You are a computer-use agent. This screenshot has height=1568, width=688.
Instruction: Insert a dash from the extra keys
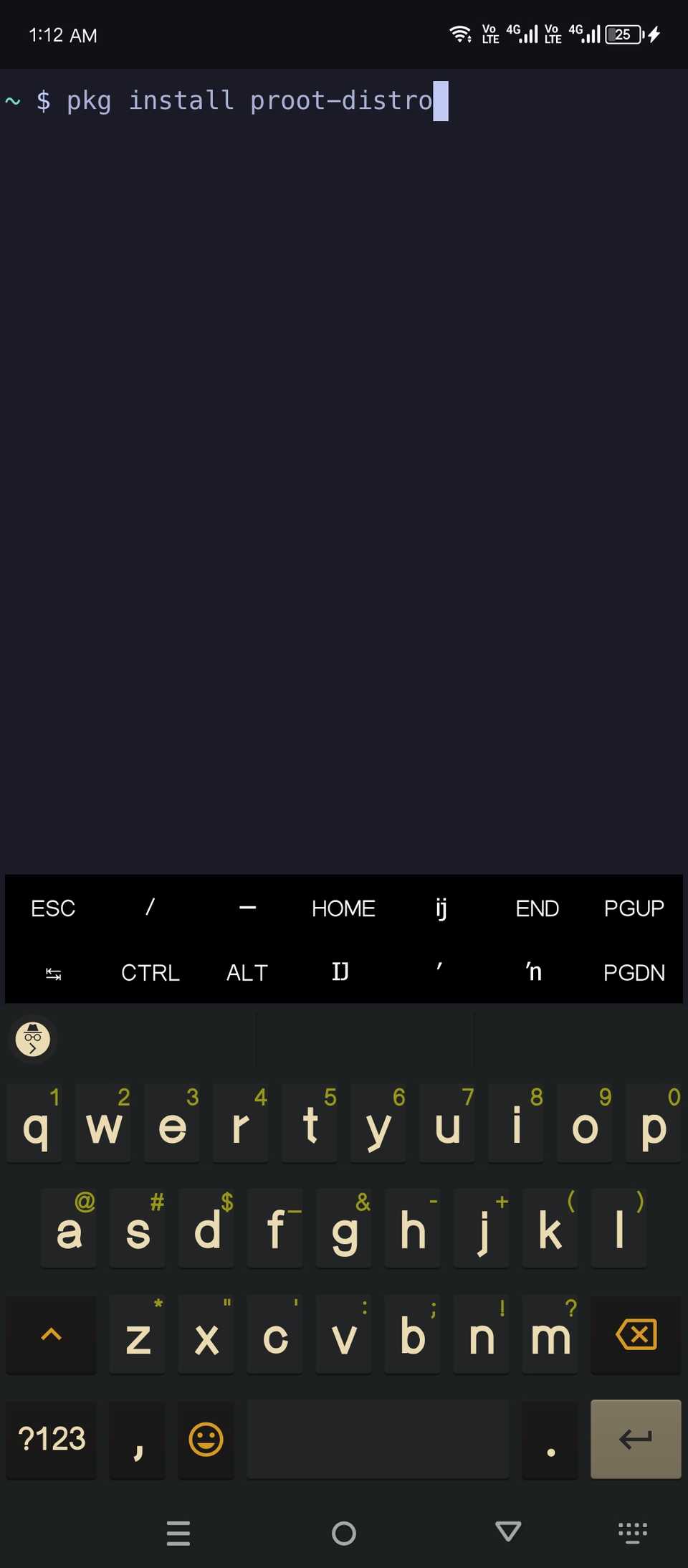247,908
